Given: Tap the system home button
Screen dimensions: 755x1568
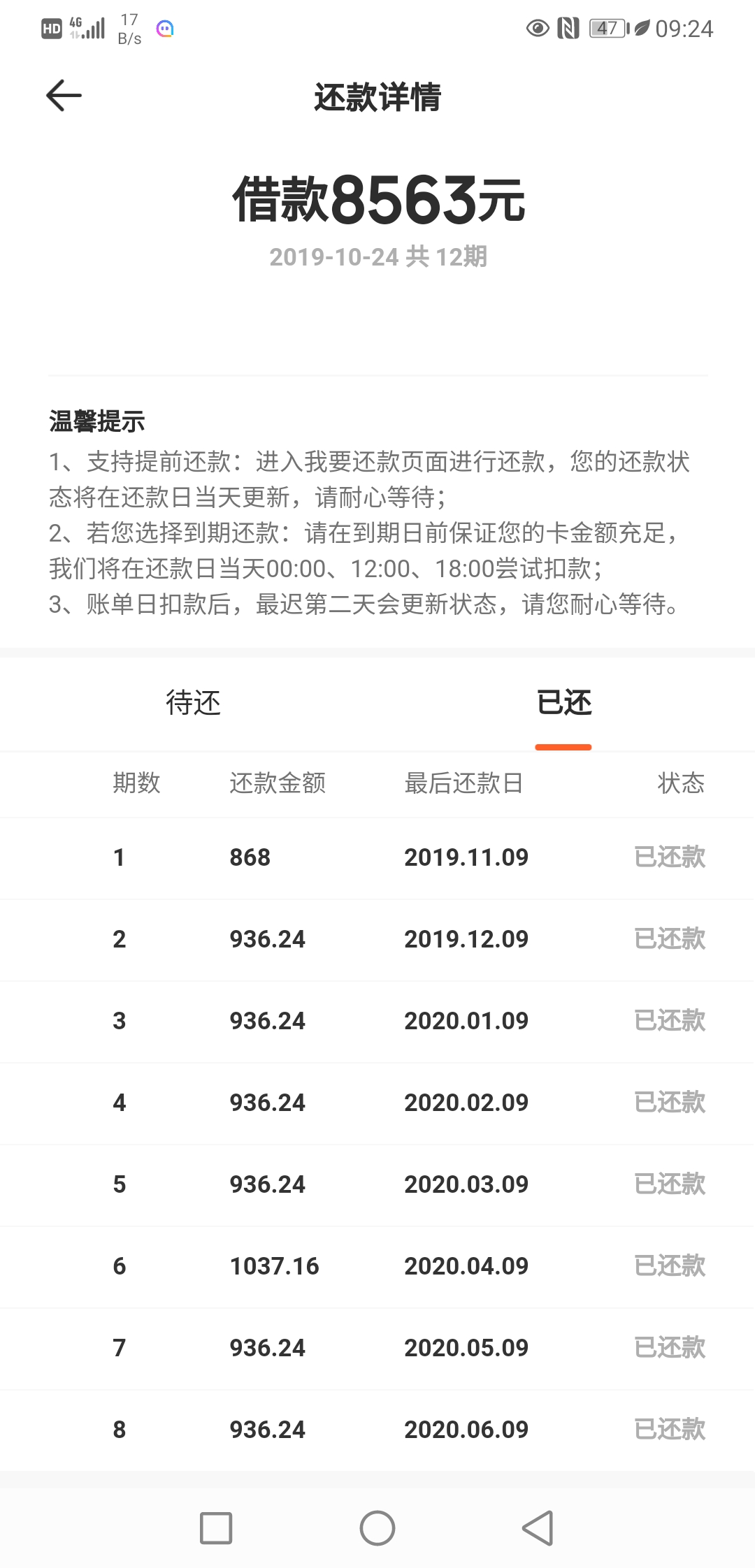Looking at the screenshot, I should click(x=377, y=1527).
